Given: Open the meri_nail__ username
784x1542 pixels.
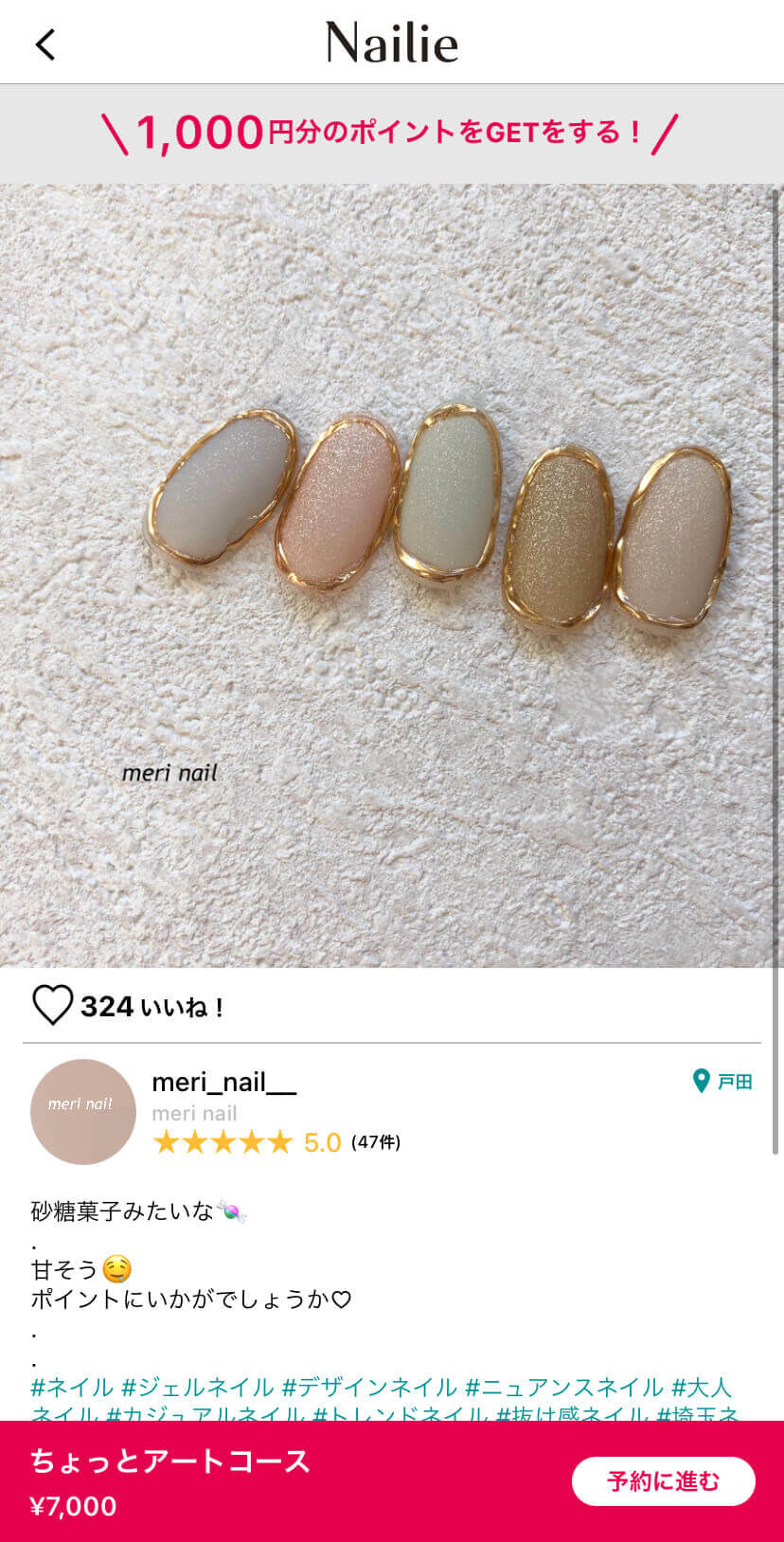Looking at the screenshot, I should point(223,1082).
